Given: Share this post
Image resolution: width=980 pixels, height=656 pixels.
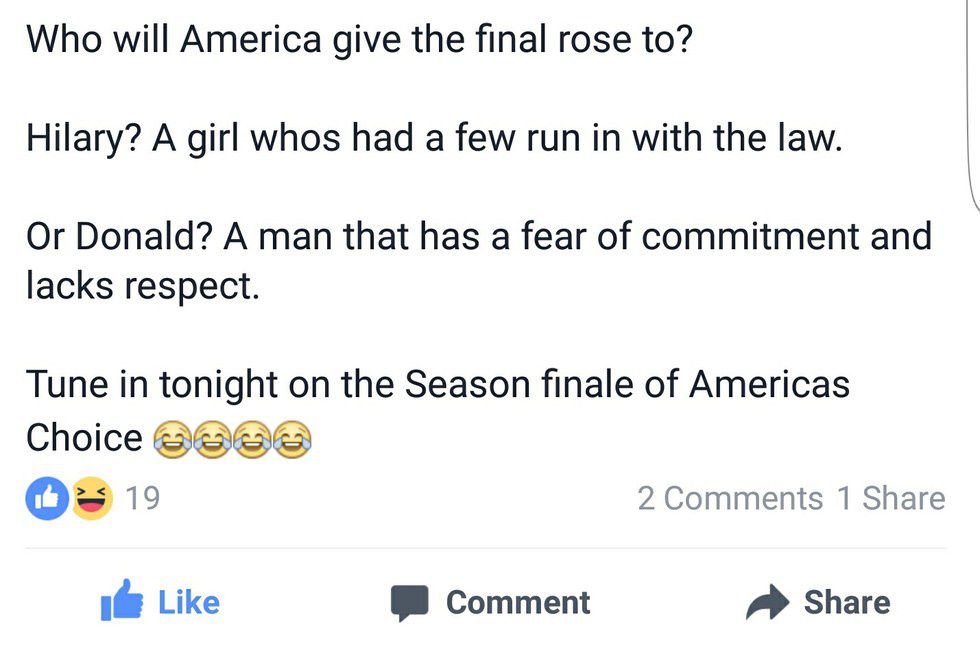Looking at the screenshot, I should click(818, 602).
